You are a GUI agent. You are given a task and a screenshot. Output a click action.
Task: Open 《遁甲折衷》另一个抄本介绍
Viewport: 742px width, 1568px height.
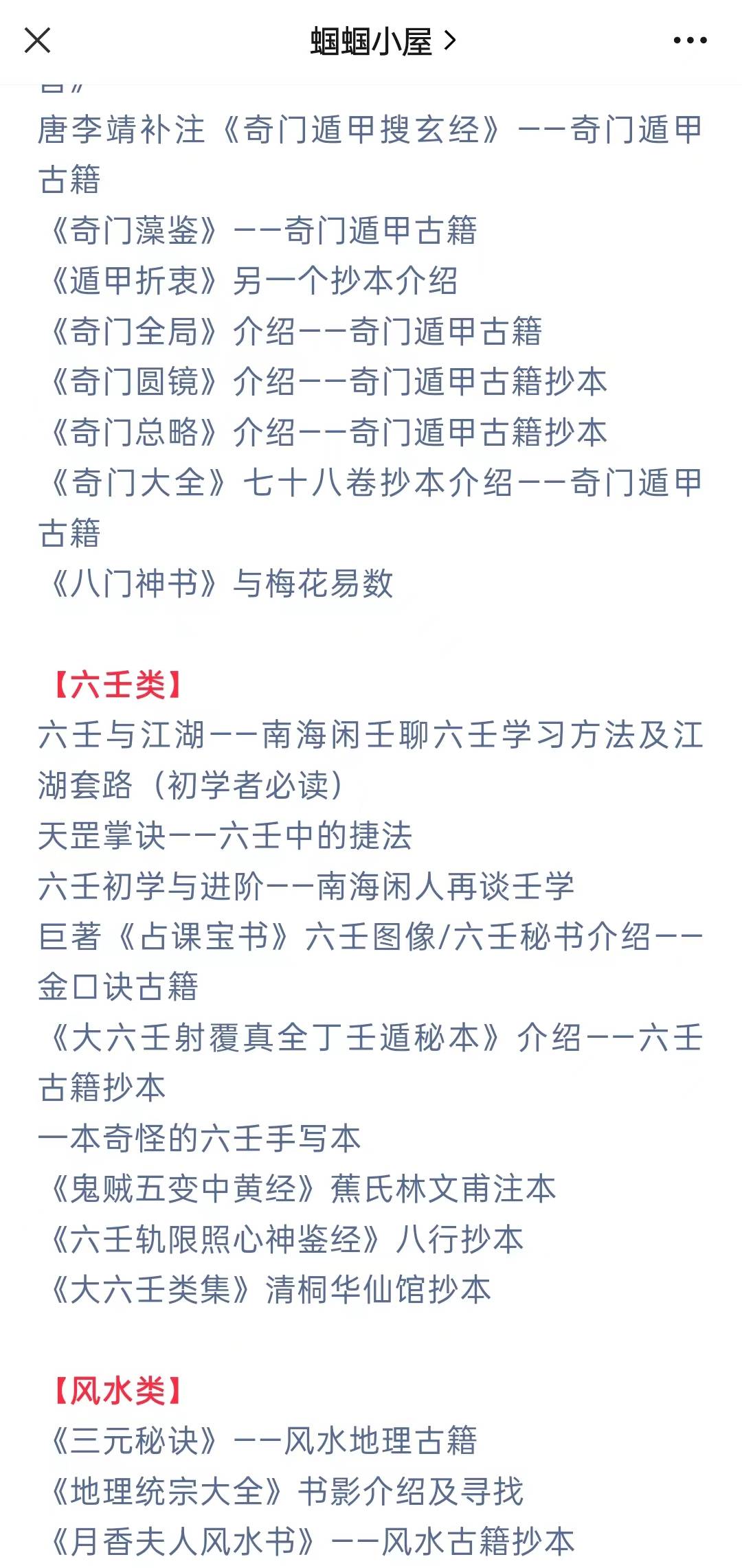[x=251, y=280]
